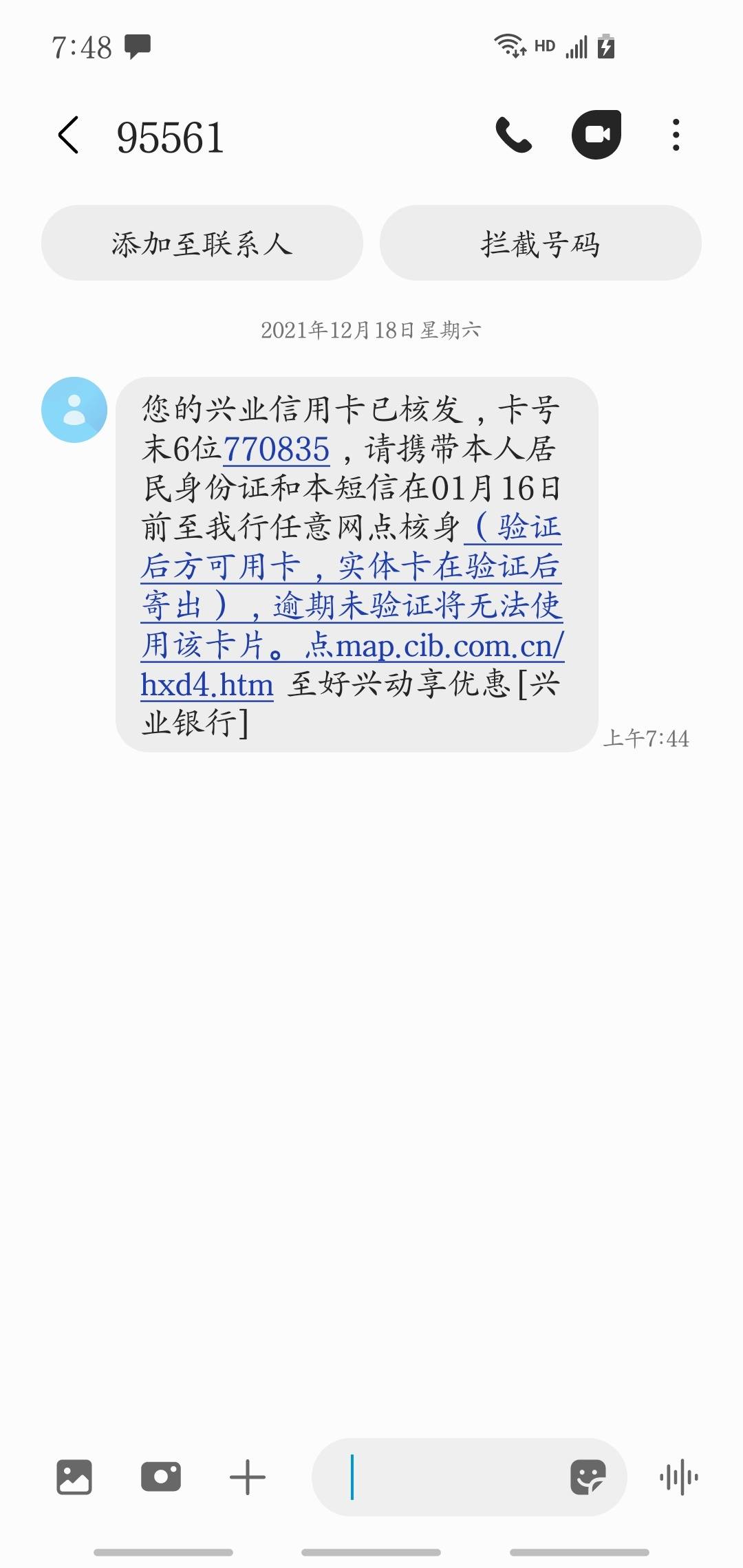Viewport: 743px width, 1568px height.
Task: Open the camera to attach a photo
Action: [x=161, y=1477]
